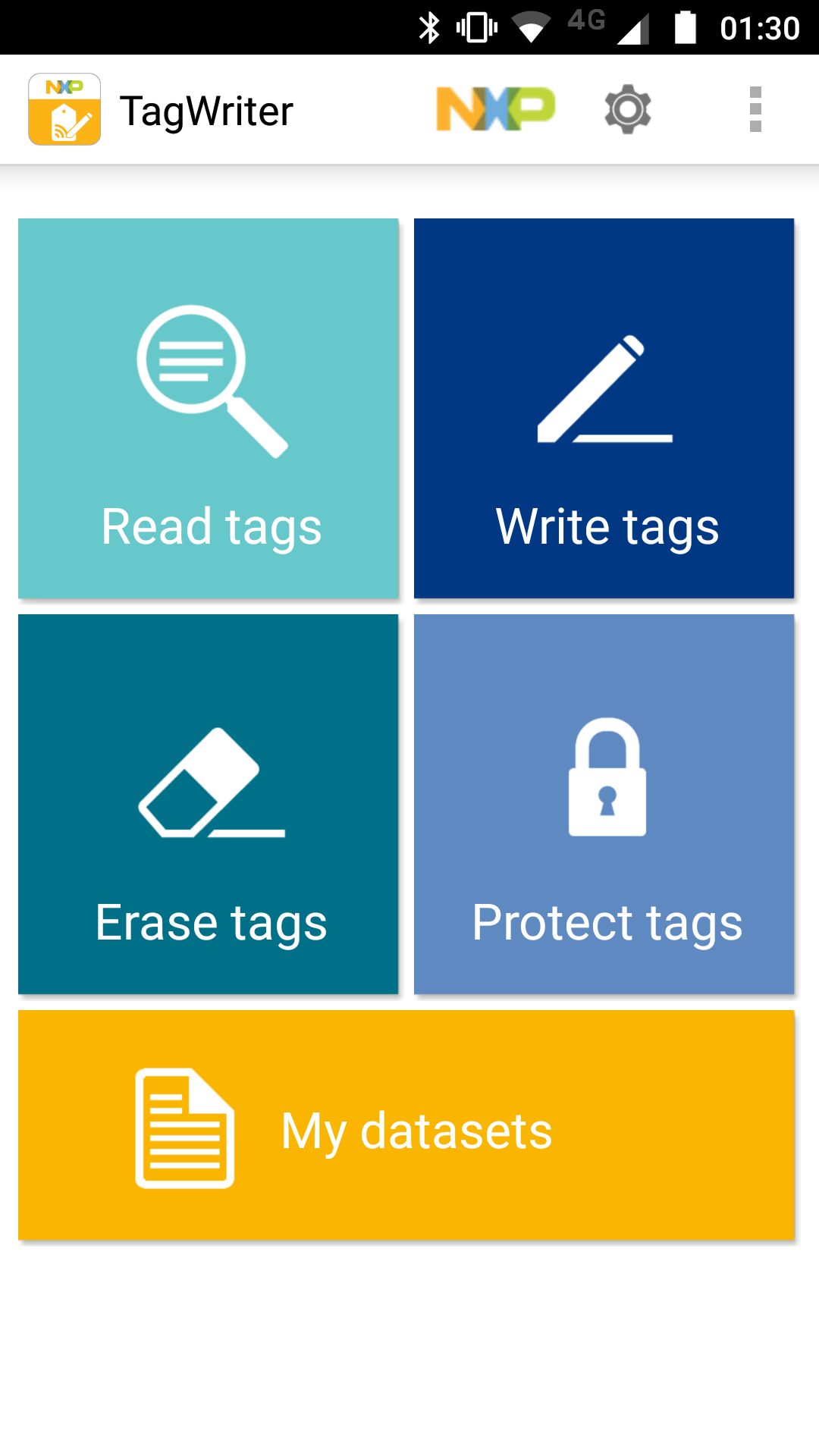Click the TagWriter app icon in header

(x=64, y=108)
